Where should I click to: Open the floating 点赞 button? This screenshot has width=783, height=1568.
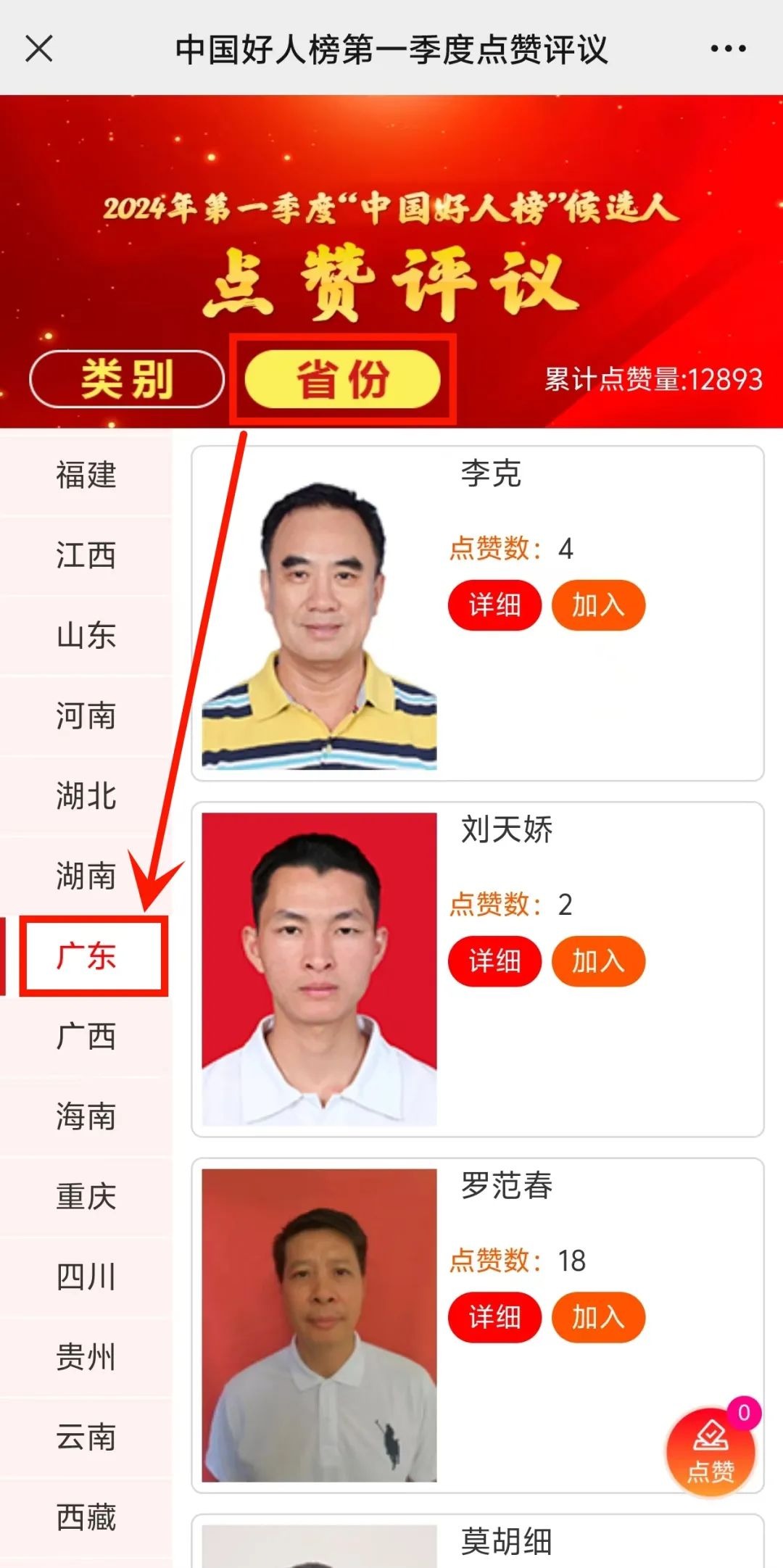710,1452
